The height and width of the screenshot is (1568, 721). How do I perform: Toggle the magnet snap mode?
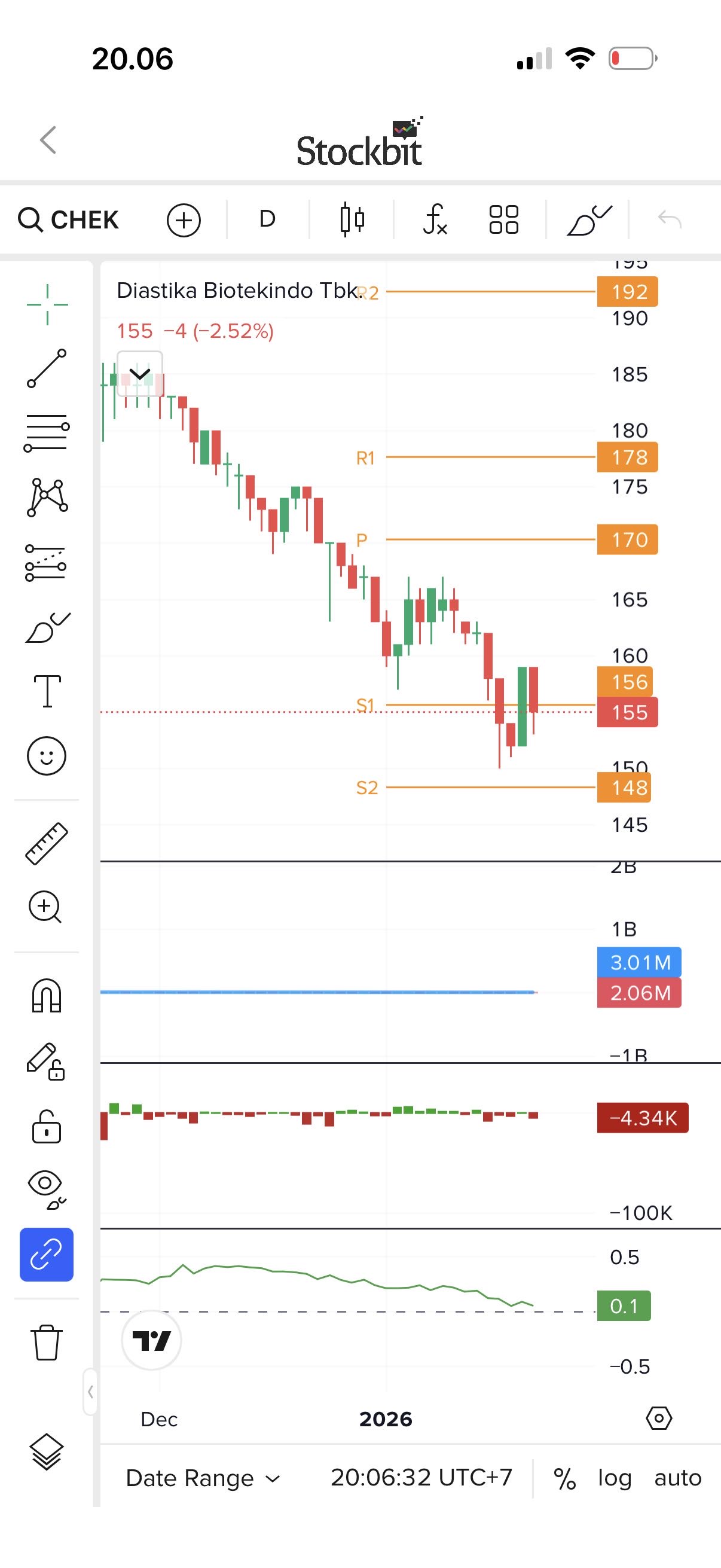46,995
